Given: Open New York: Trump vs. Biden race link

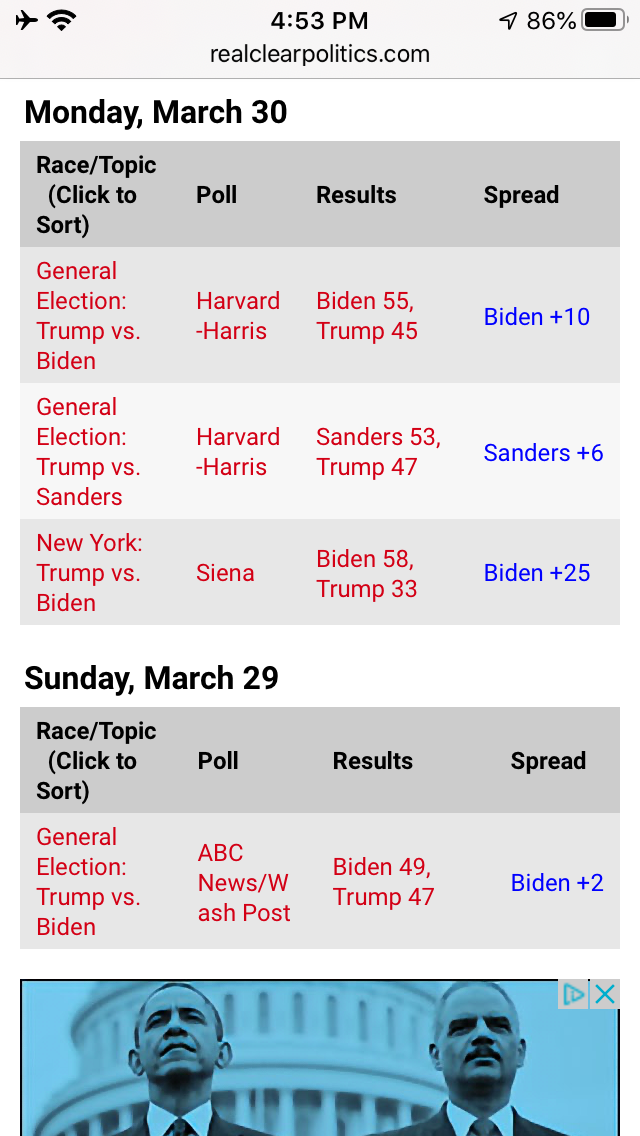Looking at the screenshot, I should coord(89,573).
